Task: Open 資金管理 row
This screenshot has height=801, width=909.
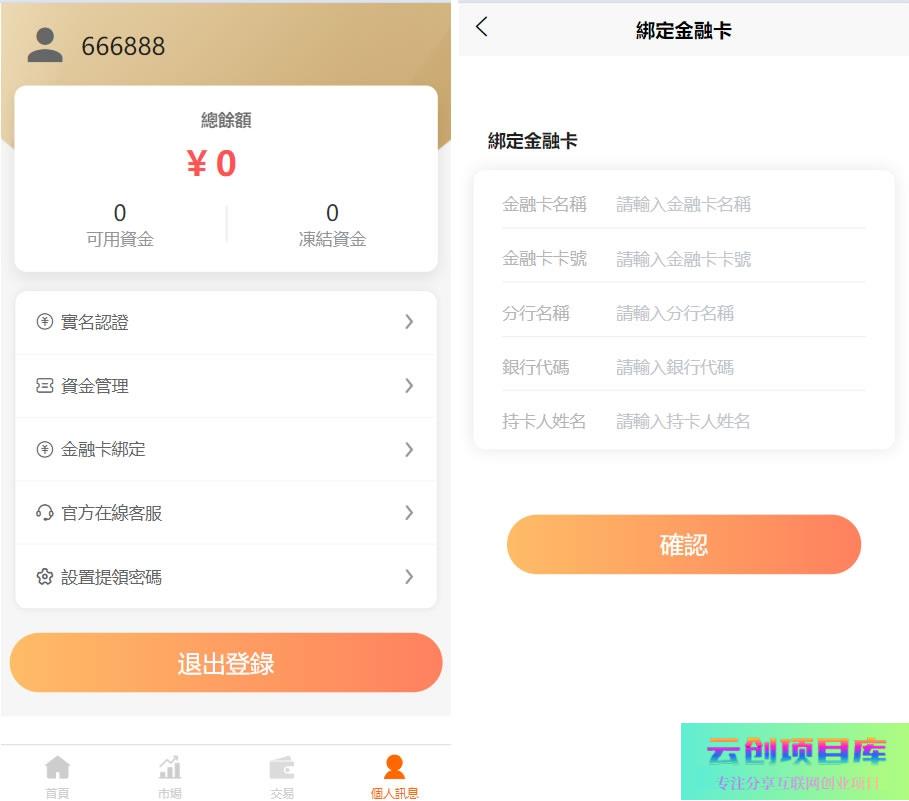Action: point(226,386)
